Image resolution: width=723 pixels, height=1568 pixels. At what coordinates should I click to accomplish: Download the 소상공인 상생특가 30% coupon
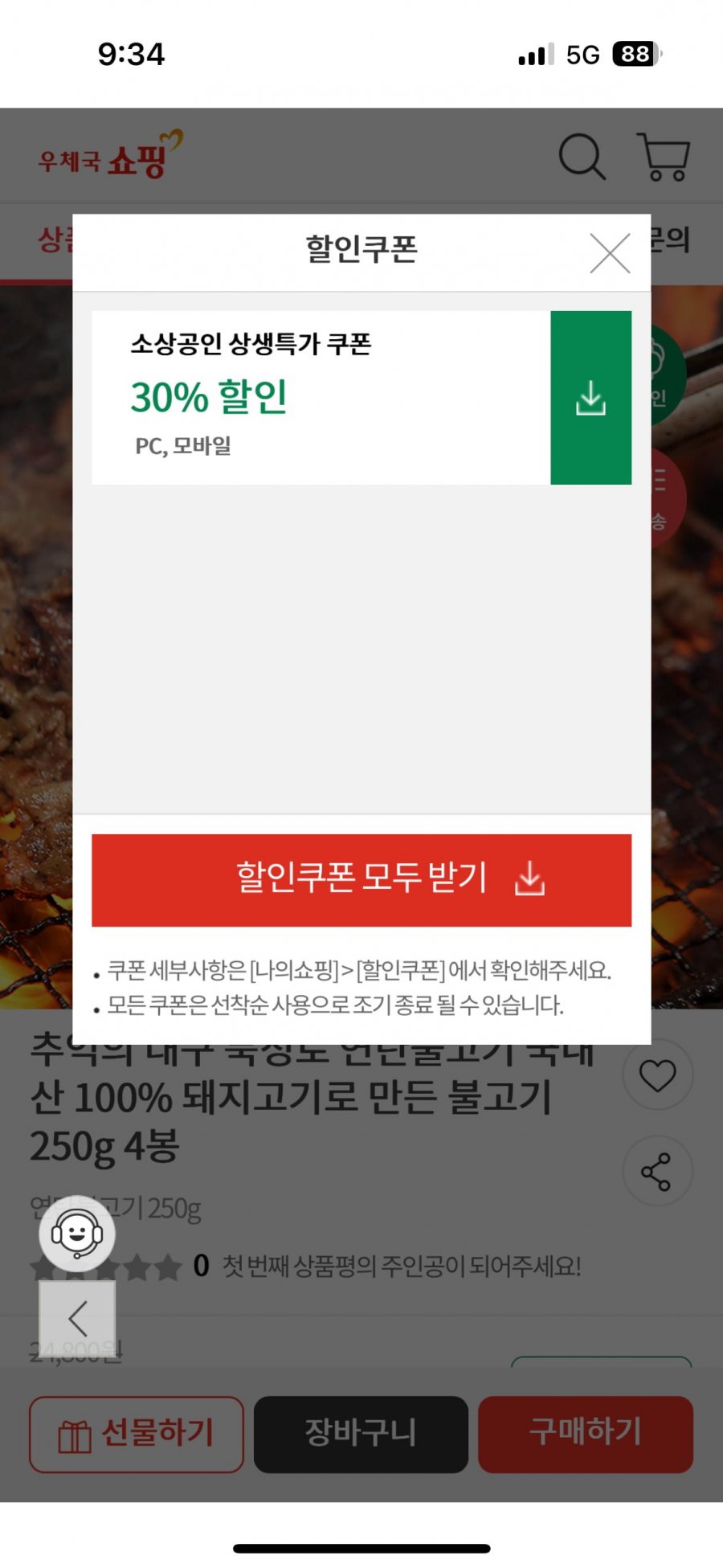tap(590, 398)
